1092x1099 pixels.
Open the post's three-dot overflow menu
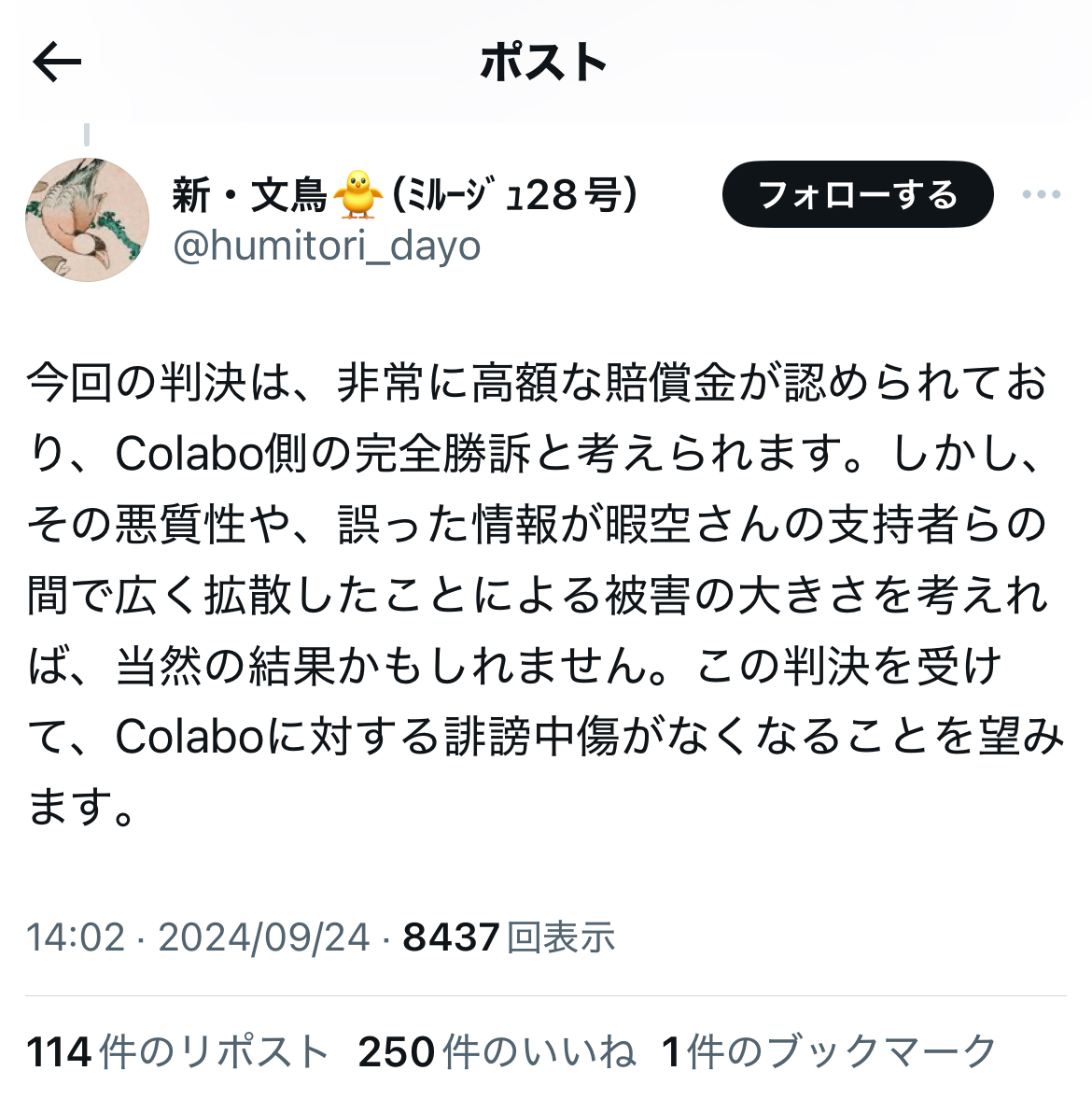(1041, 194)
